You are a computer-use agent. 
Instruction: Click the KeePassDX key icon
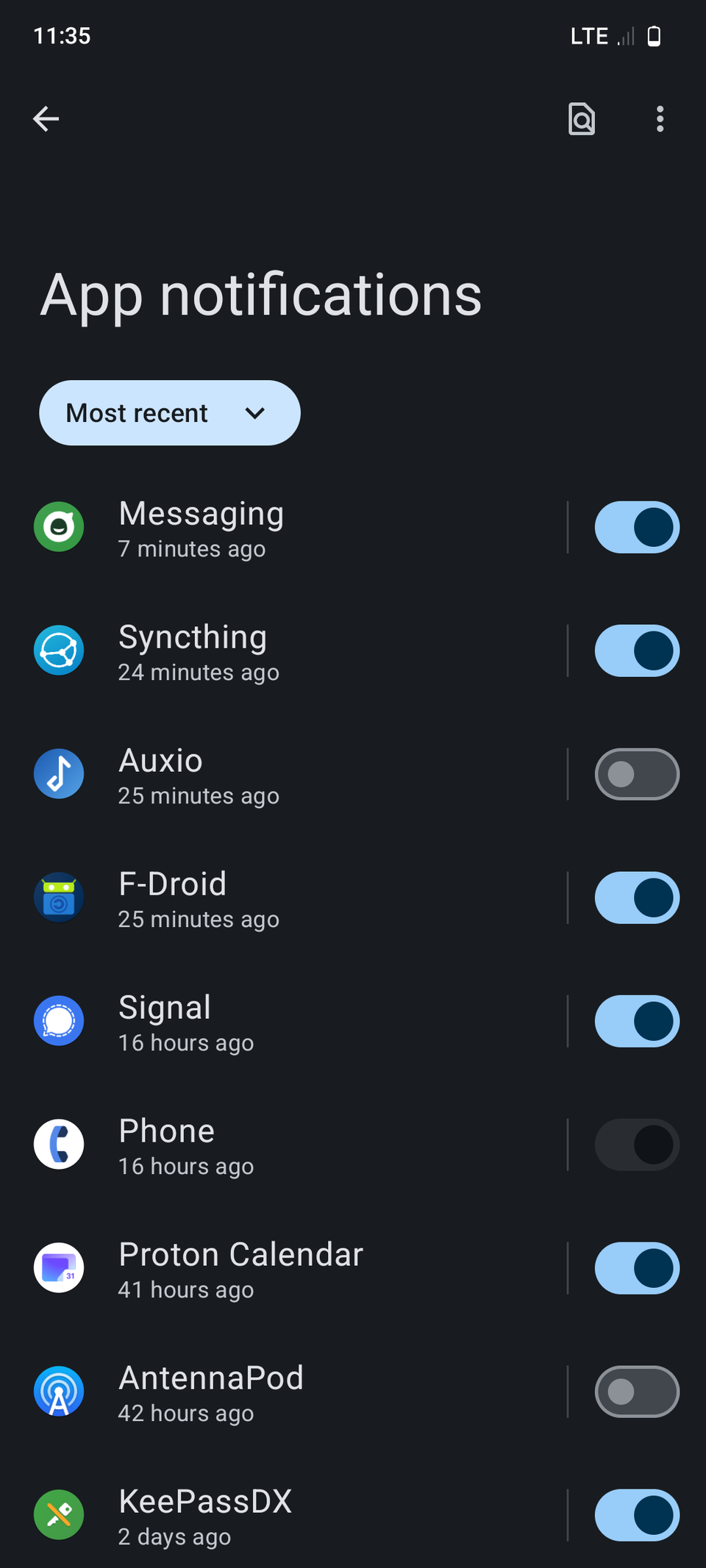click(x=59, y=1515)
